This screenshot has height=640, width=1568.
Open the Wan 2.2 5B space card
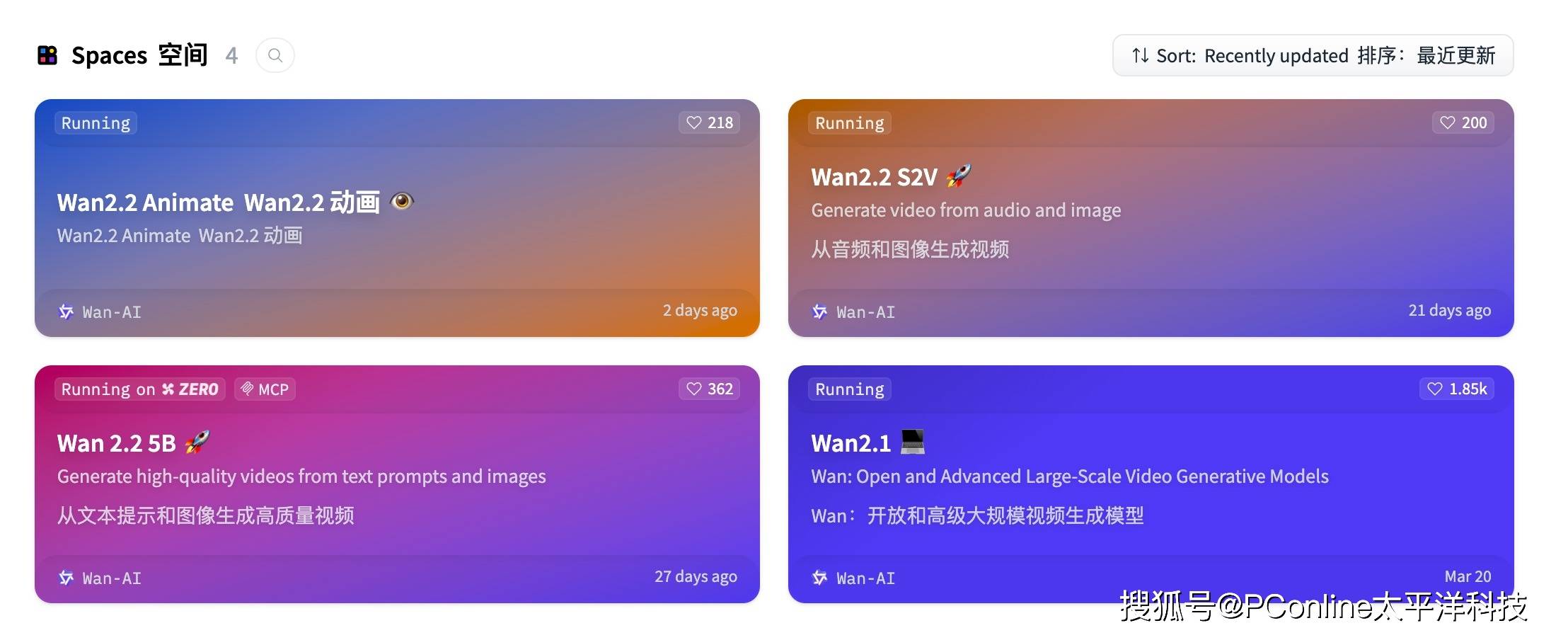click(x=117, y=443)
